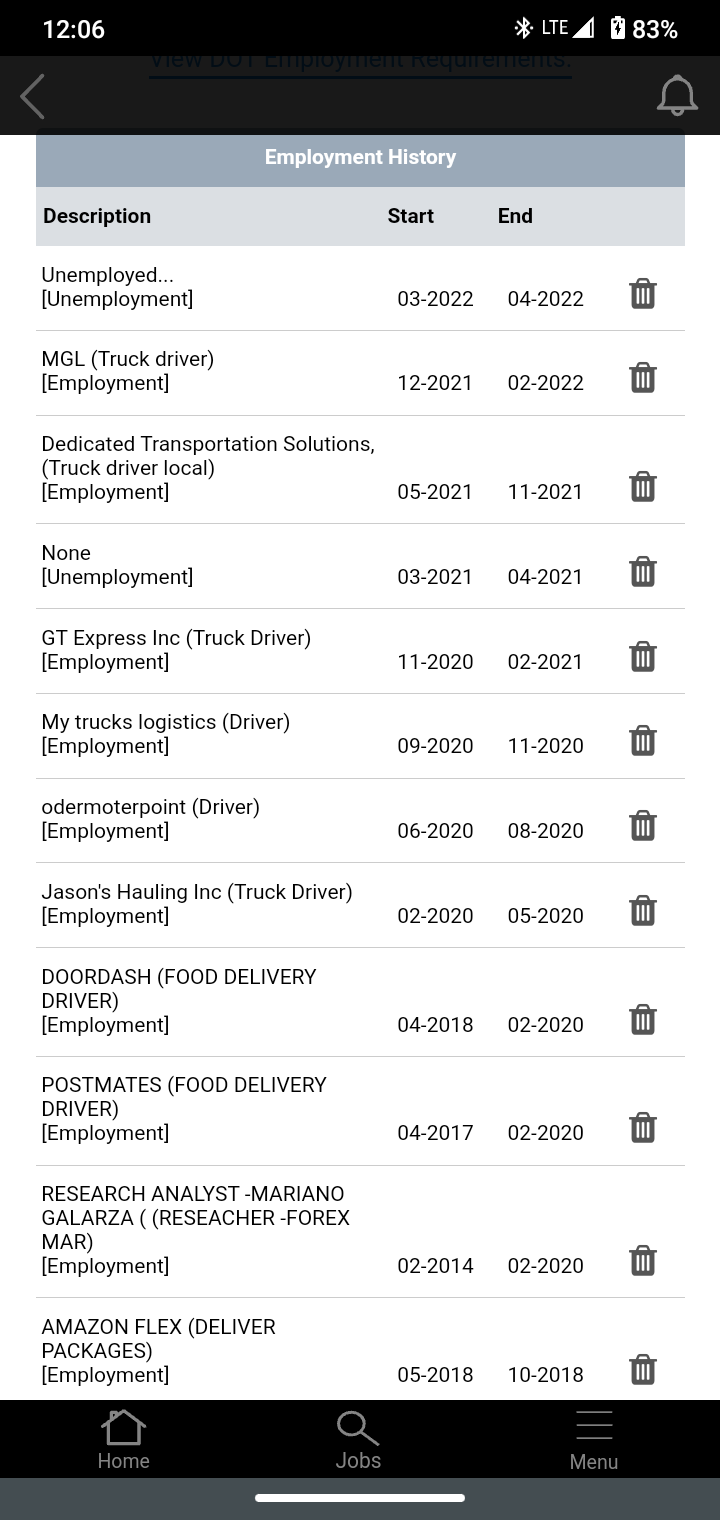The width and height of the screenshot is (720, 1520).
Task: Open the Menu tab
Action: 594,1440
